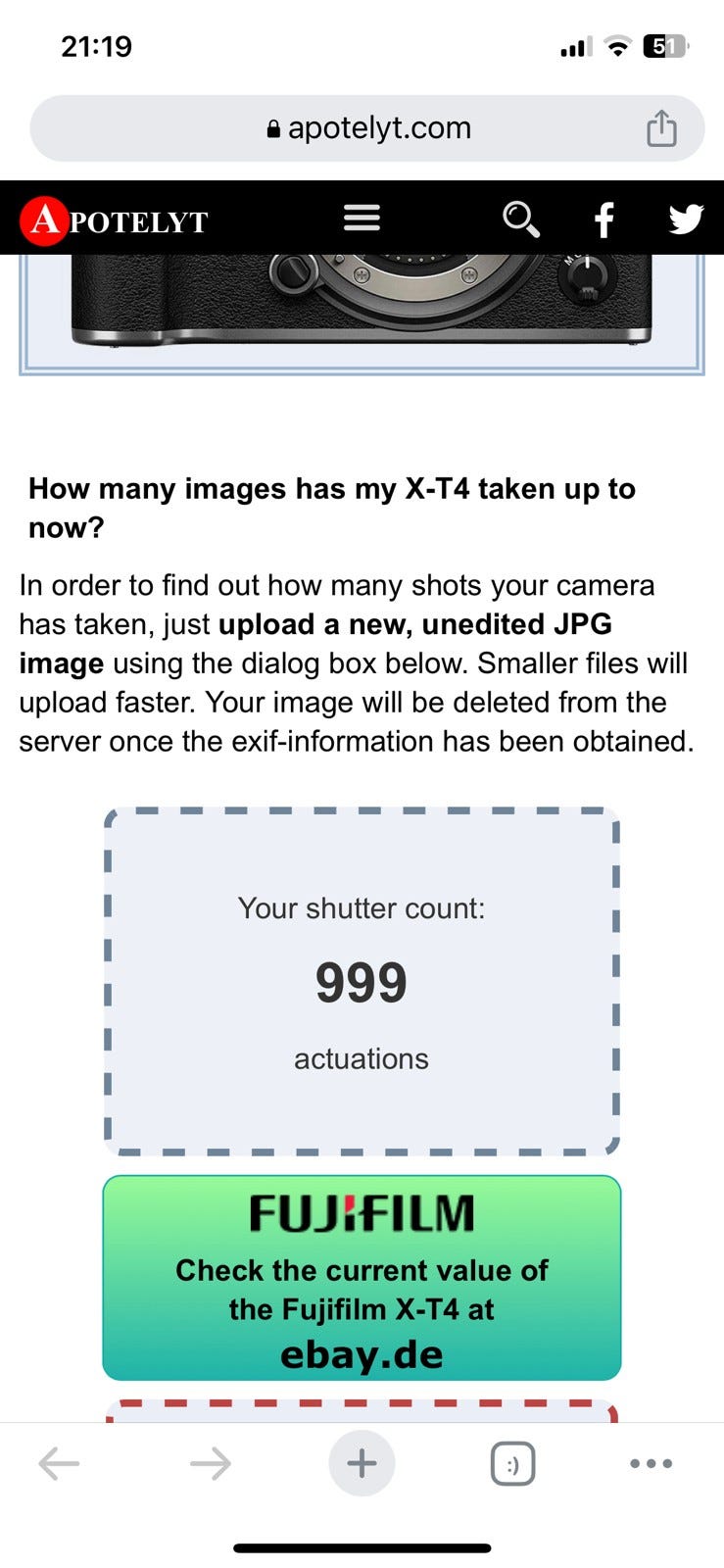Open the Apotelyt hamburger menu
Viewport: 724px width, 1568px height.
click(362, 218)
